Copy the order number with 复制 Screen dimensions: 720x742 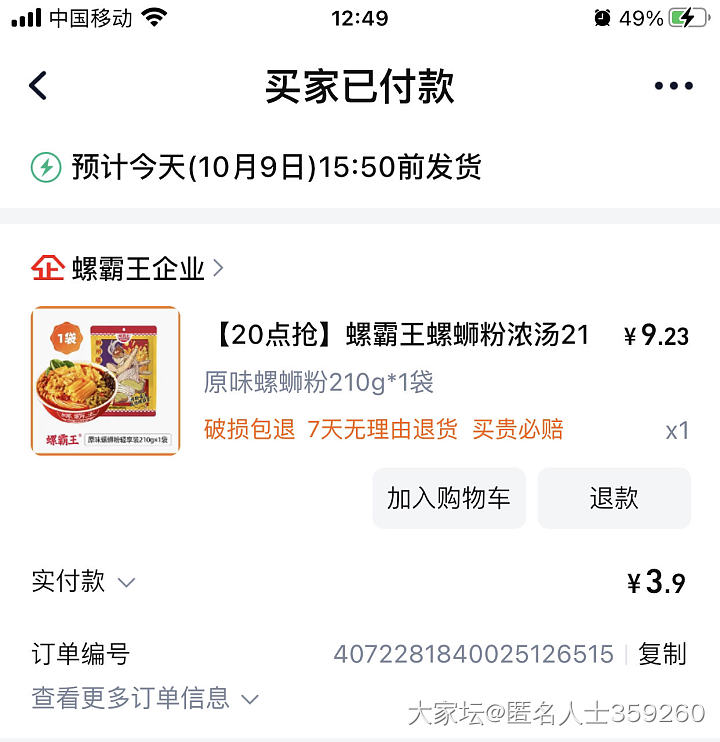pyautogui.click(x=662, y=654)
